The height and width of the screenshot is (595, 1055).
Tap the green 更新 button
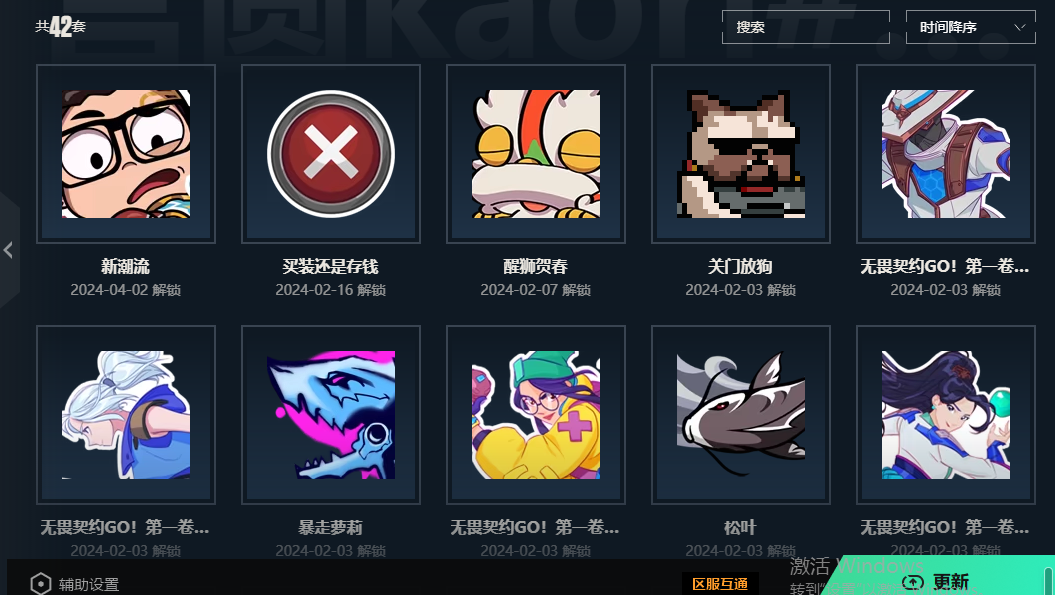click(x=940, y=581)
